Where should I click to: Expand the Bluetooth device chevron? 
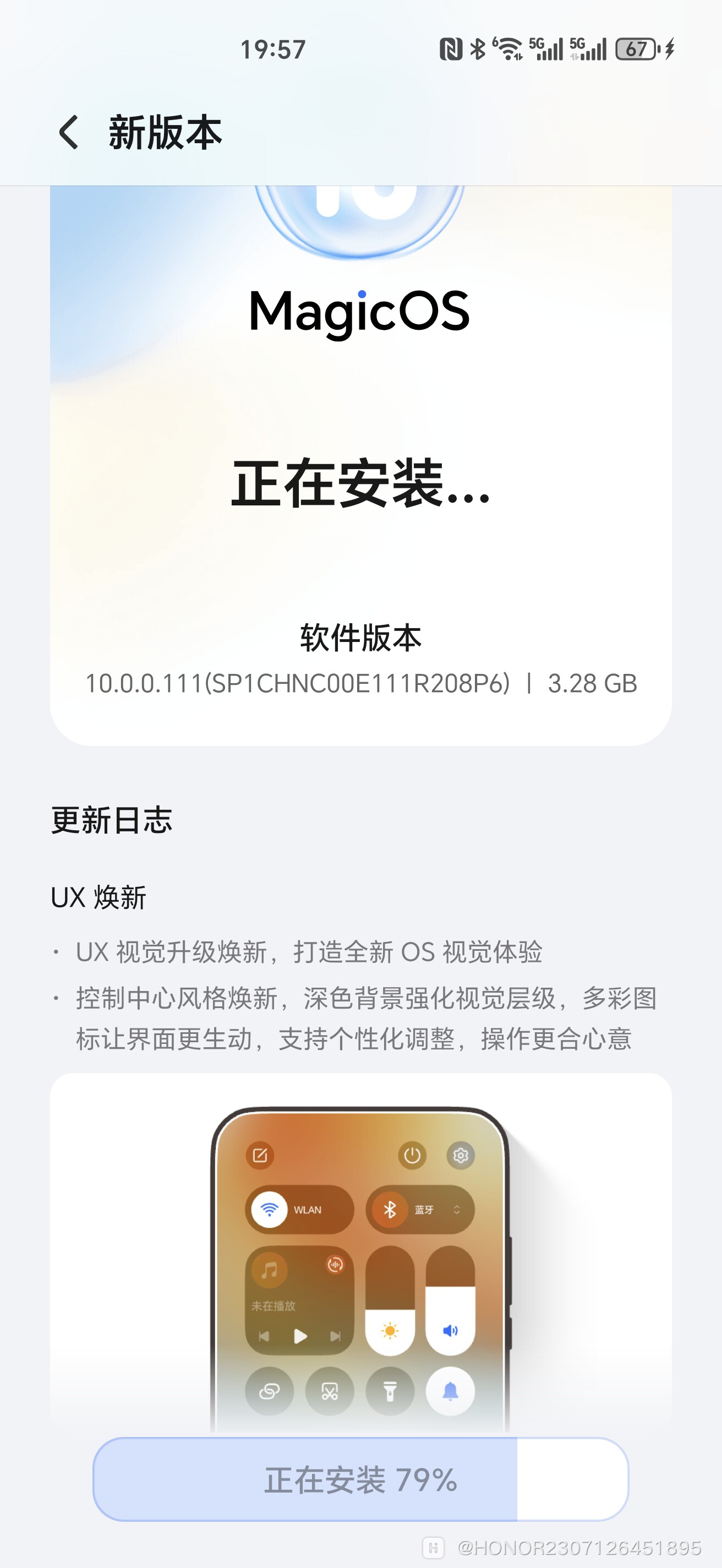pyautogui.click(x=457, y=1210)
